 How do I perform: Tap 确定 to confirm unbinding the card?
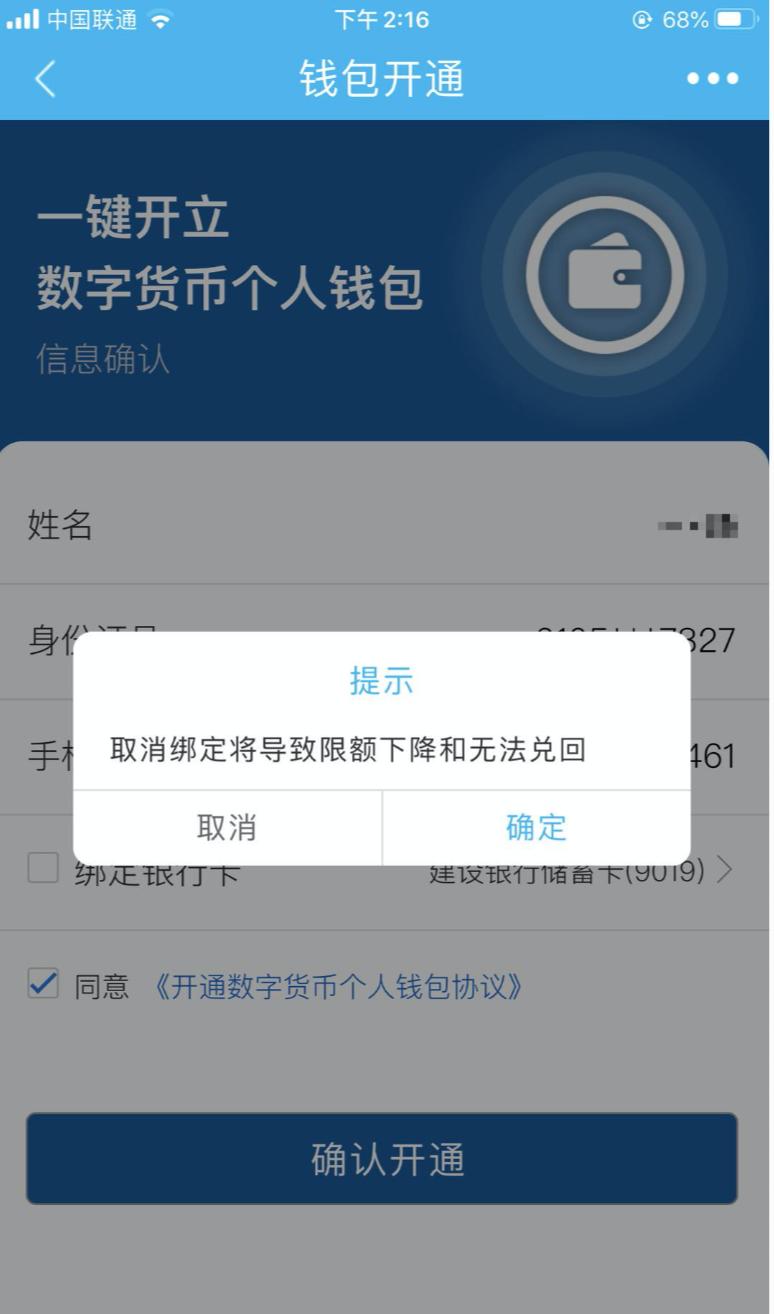(x=536, y=828)
